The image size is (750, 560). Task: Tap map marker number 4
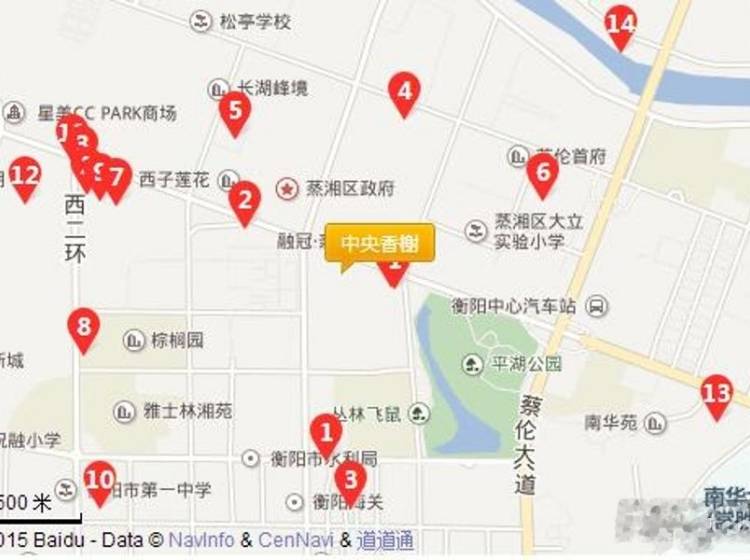coord(403,91)
